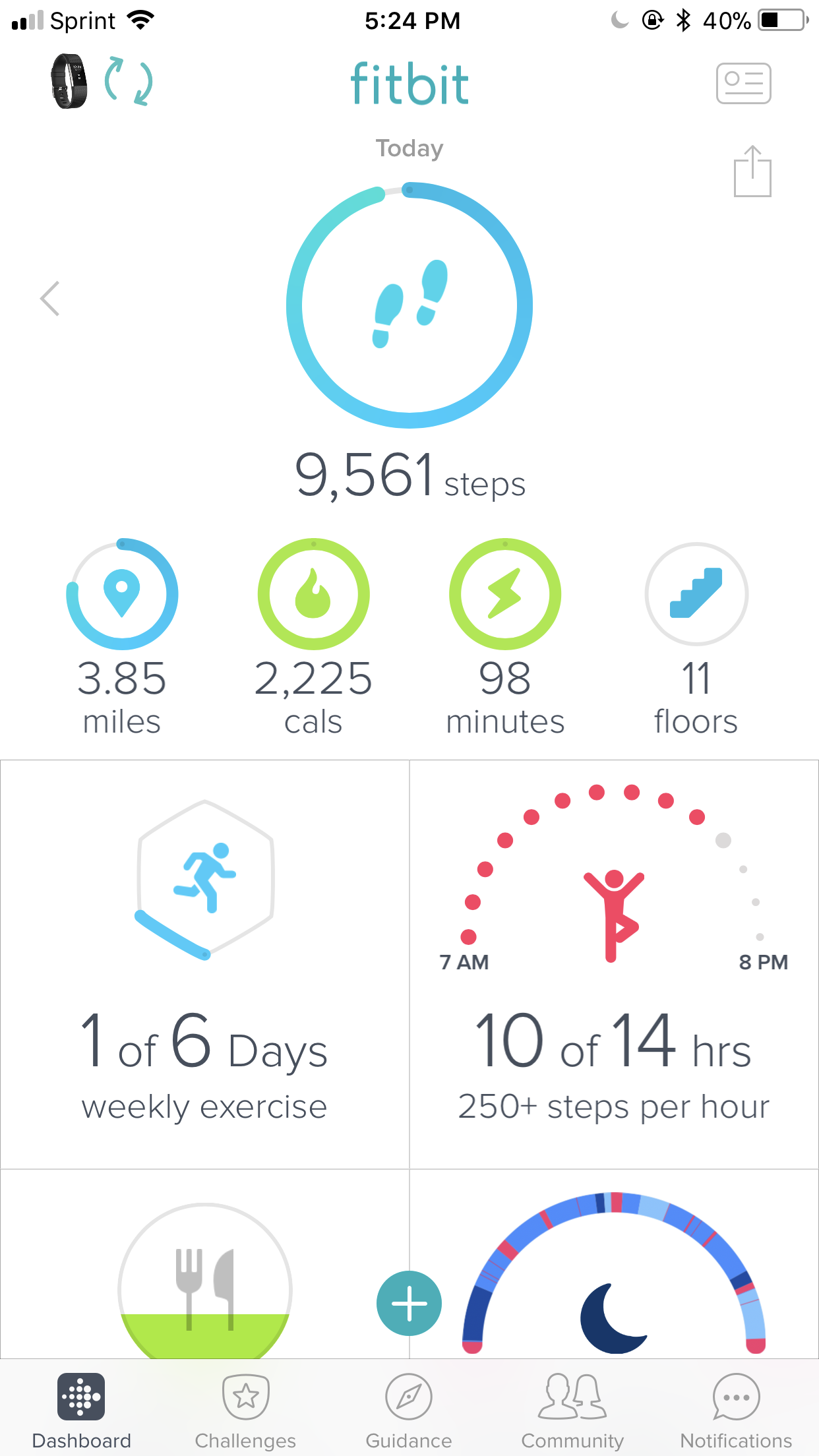Open the Fitbit tracker device icon
The width and height of the screenshot is (819, 1456).
69,82
